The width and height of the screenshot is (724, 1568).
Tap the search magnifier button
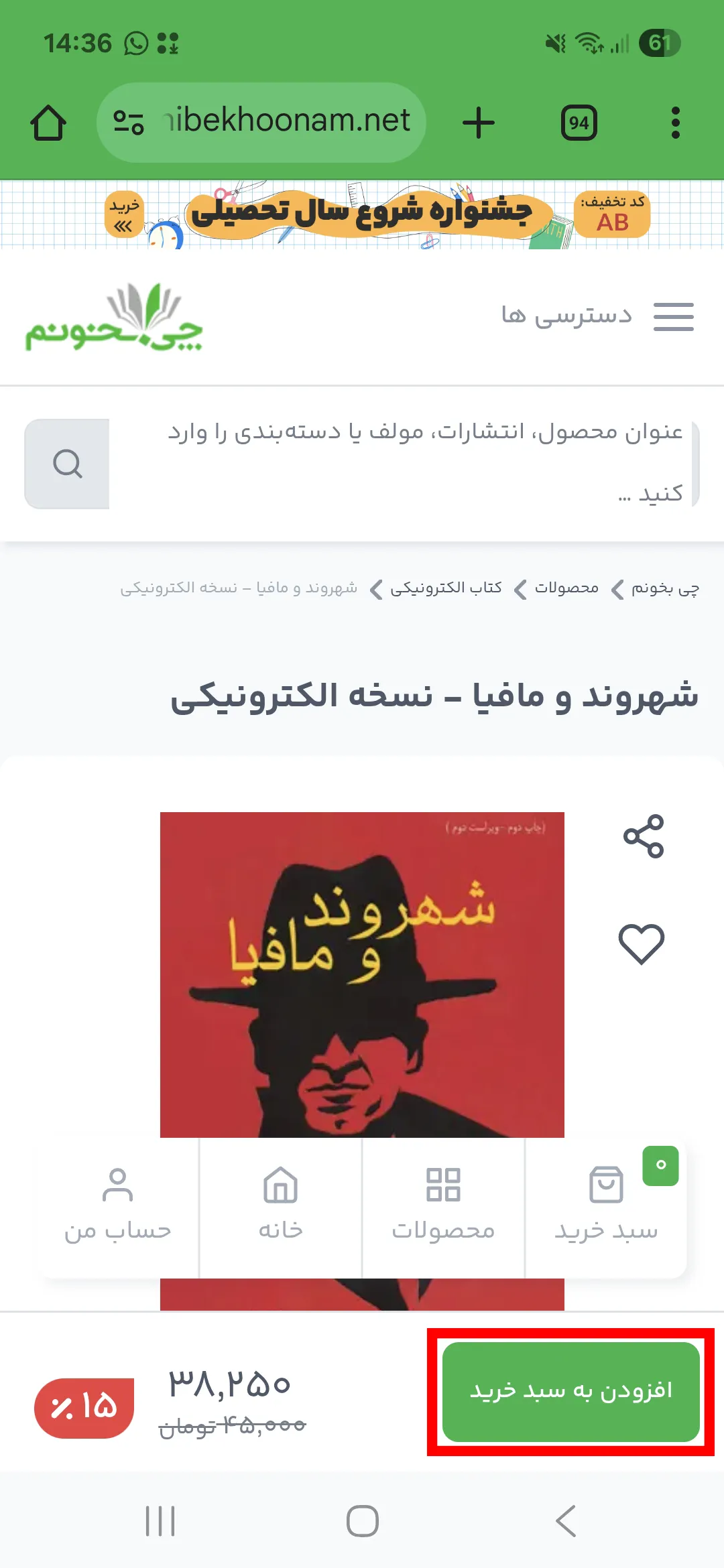tap(67, 464)
